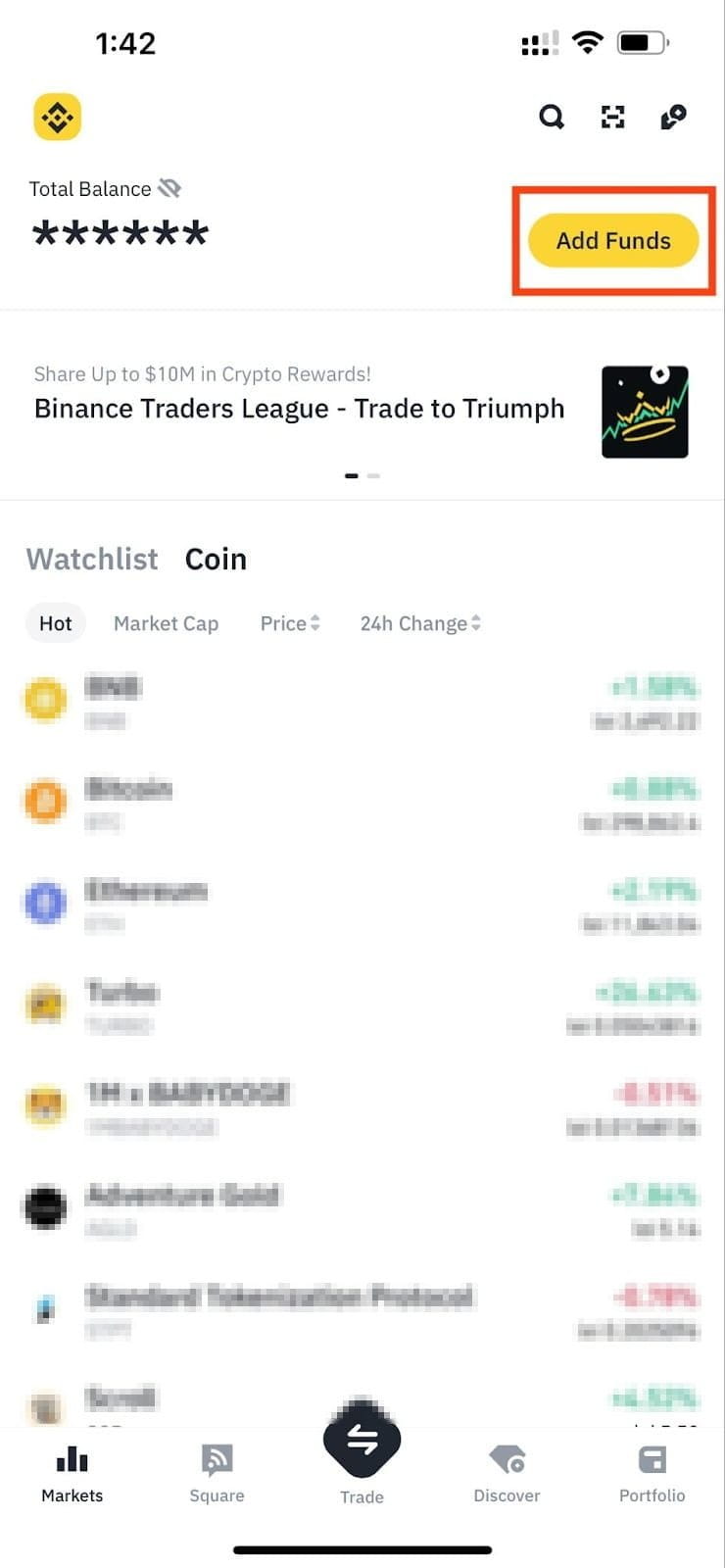Sort by 24h Change
The height and width of the screenshot is (1568, 725).
pyautogui.click(x=420, y=623)
